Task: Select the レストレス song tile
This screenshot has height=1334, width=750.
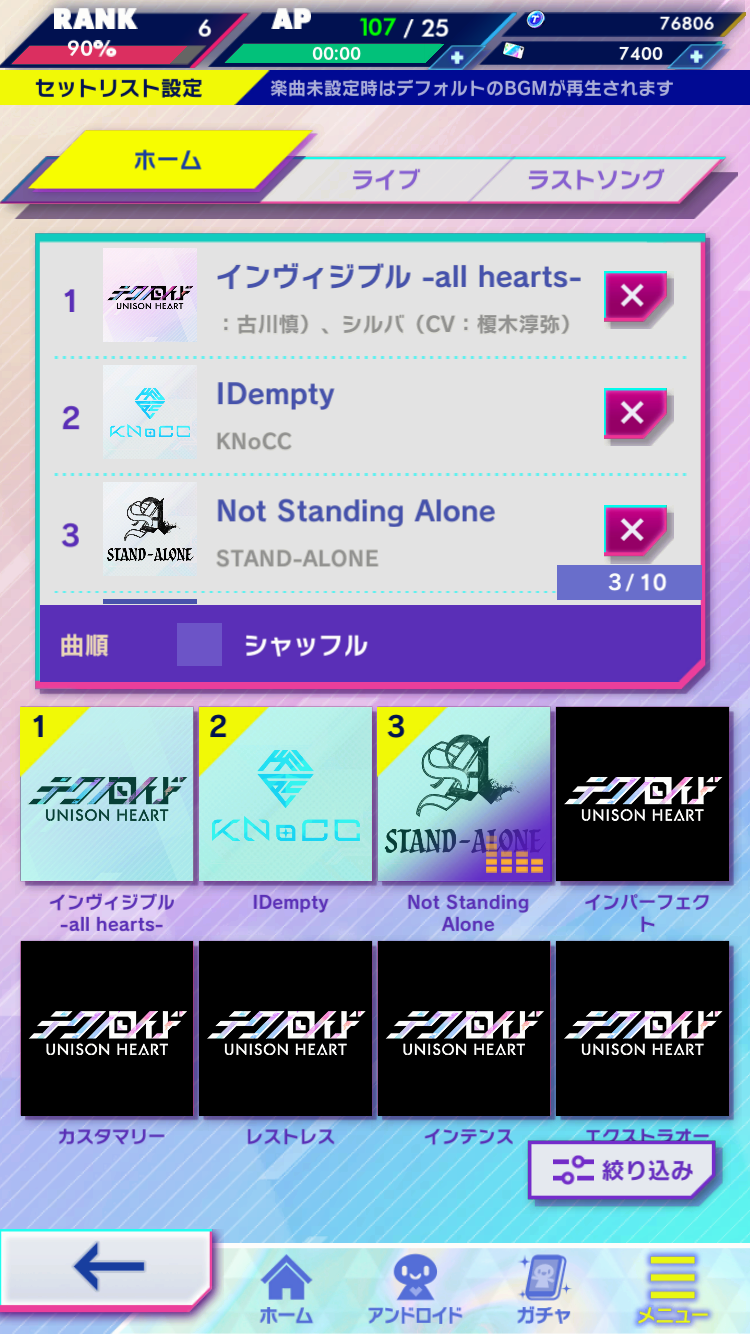Action: coord(285,1028)
